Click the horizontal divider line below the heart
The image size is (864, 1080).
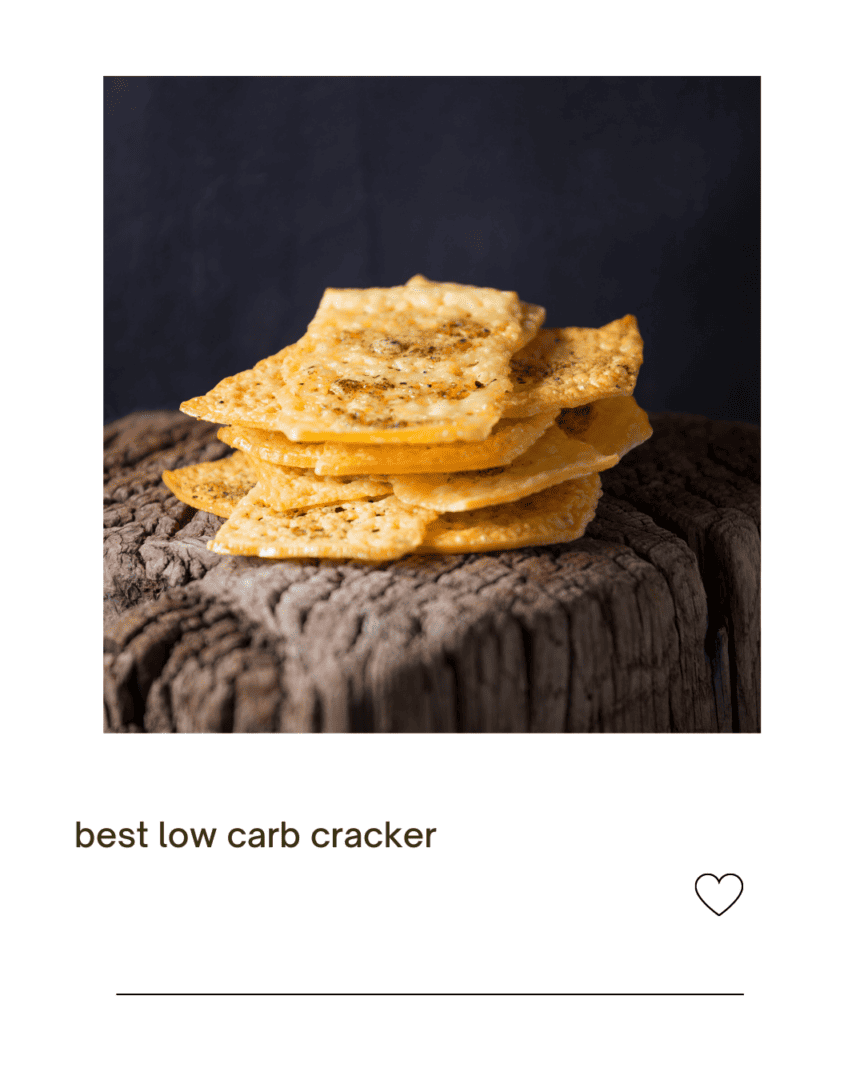tap(430, 996)
